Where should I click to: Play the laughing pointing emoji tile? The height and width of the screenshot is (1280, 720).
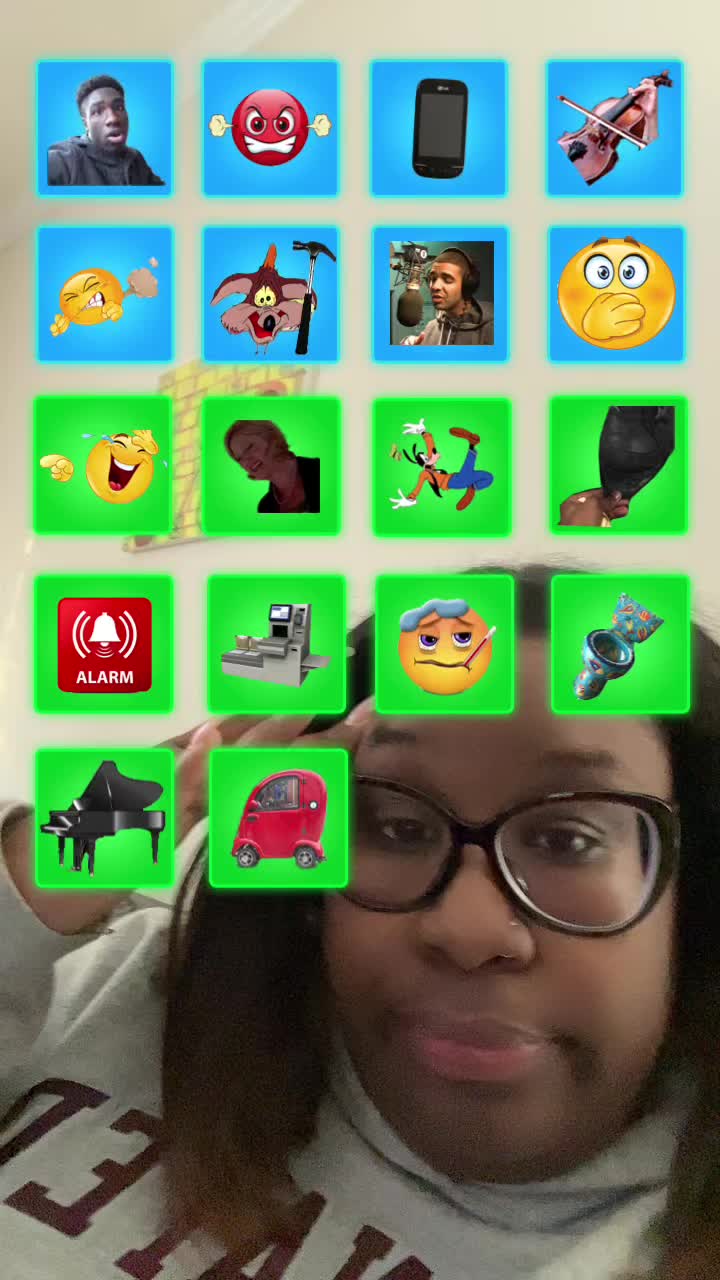(103, 465)
